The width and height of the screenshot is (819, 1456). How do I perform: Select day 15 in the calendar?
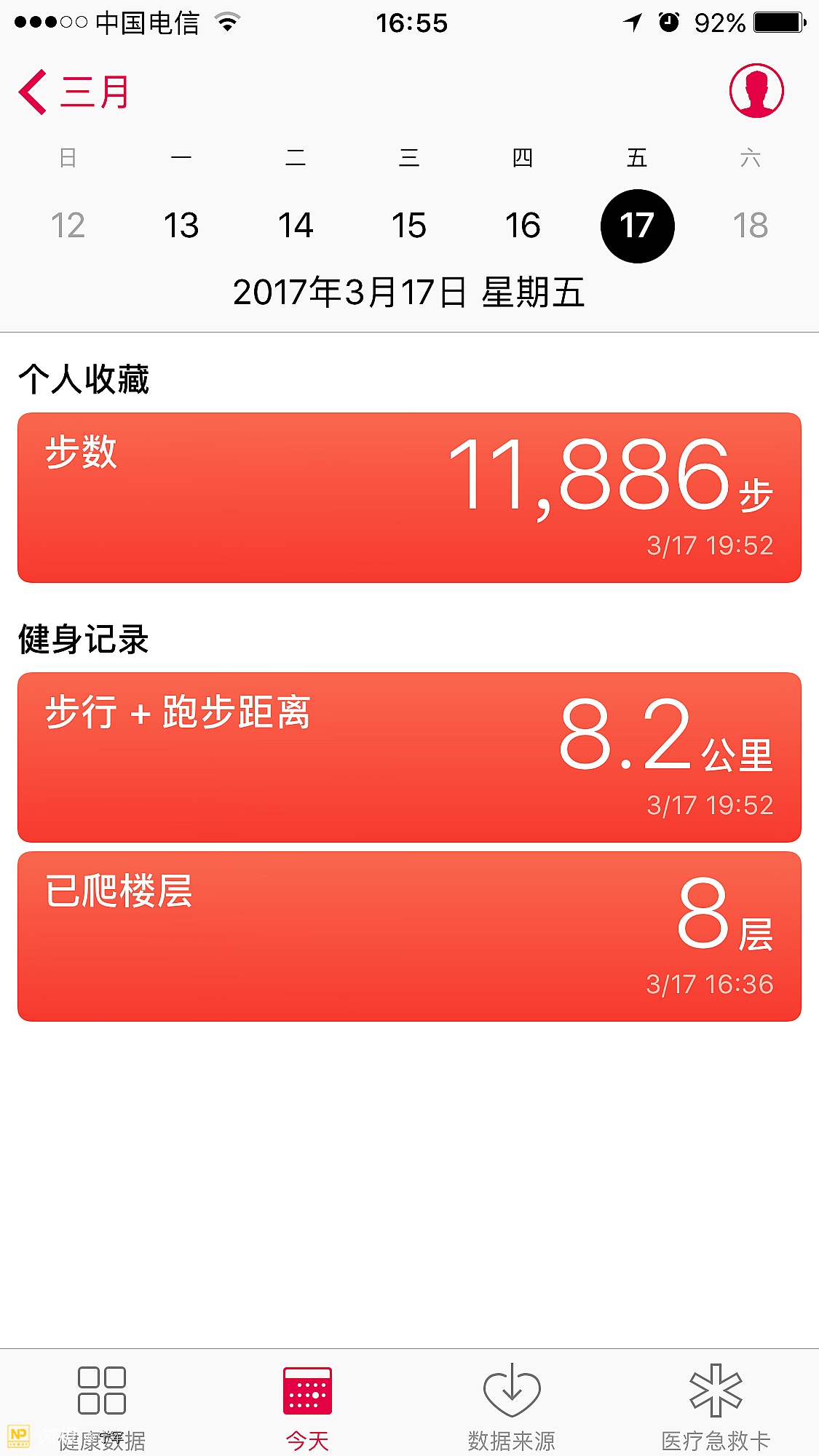[x=409, y=226]
